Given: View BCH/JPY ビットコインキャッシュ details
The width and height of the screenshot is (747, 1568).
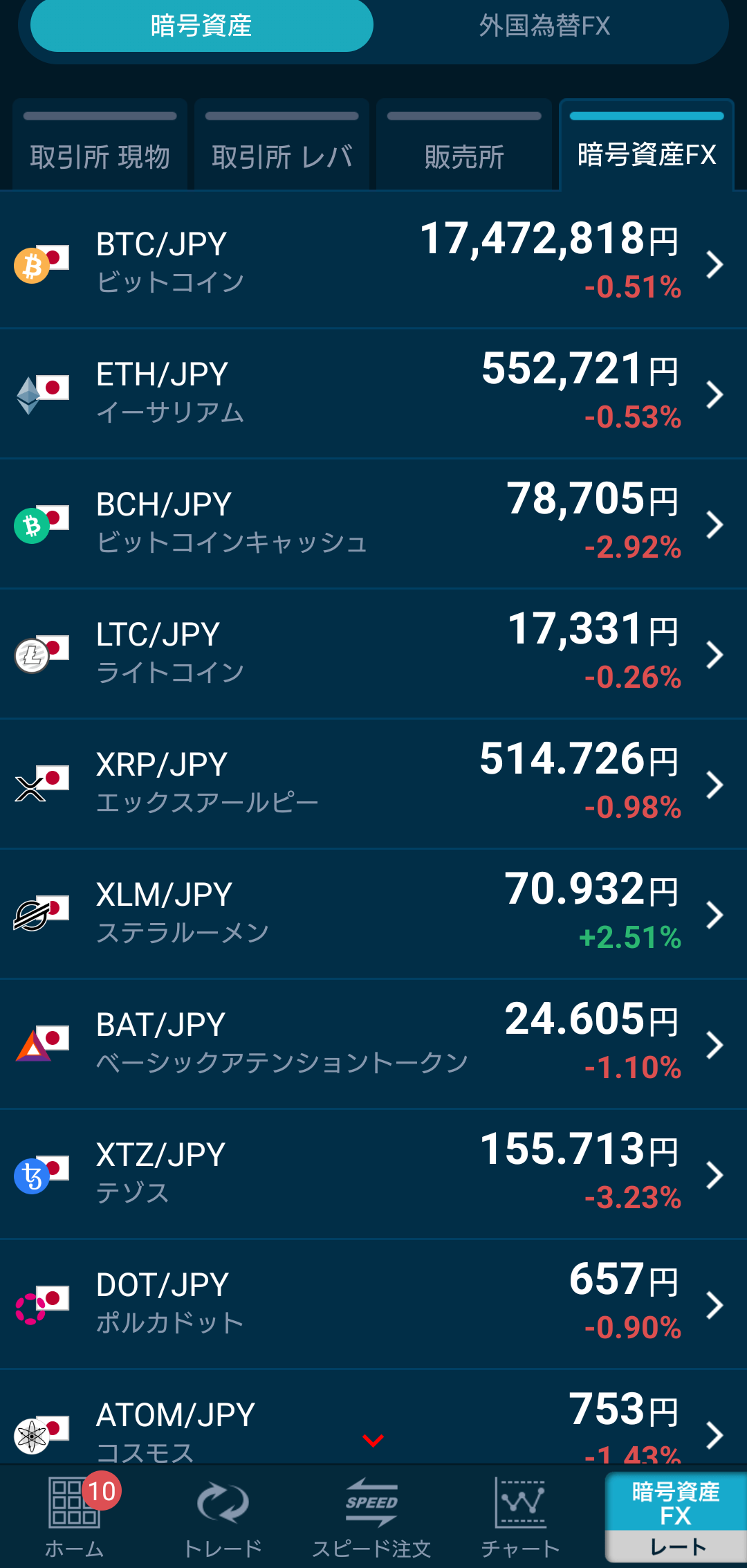Looking at the screenshot, I should pyautogui.click(x=373, y=523).
